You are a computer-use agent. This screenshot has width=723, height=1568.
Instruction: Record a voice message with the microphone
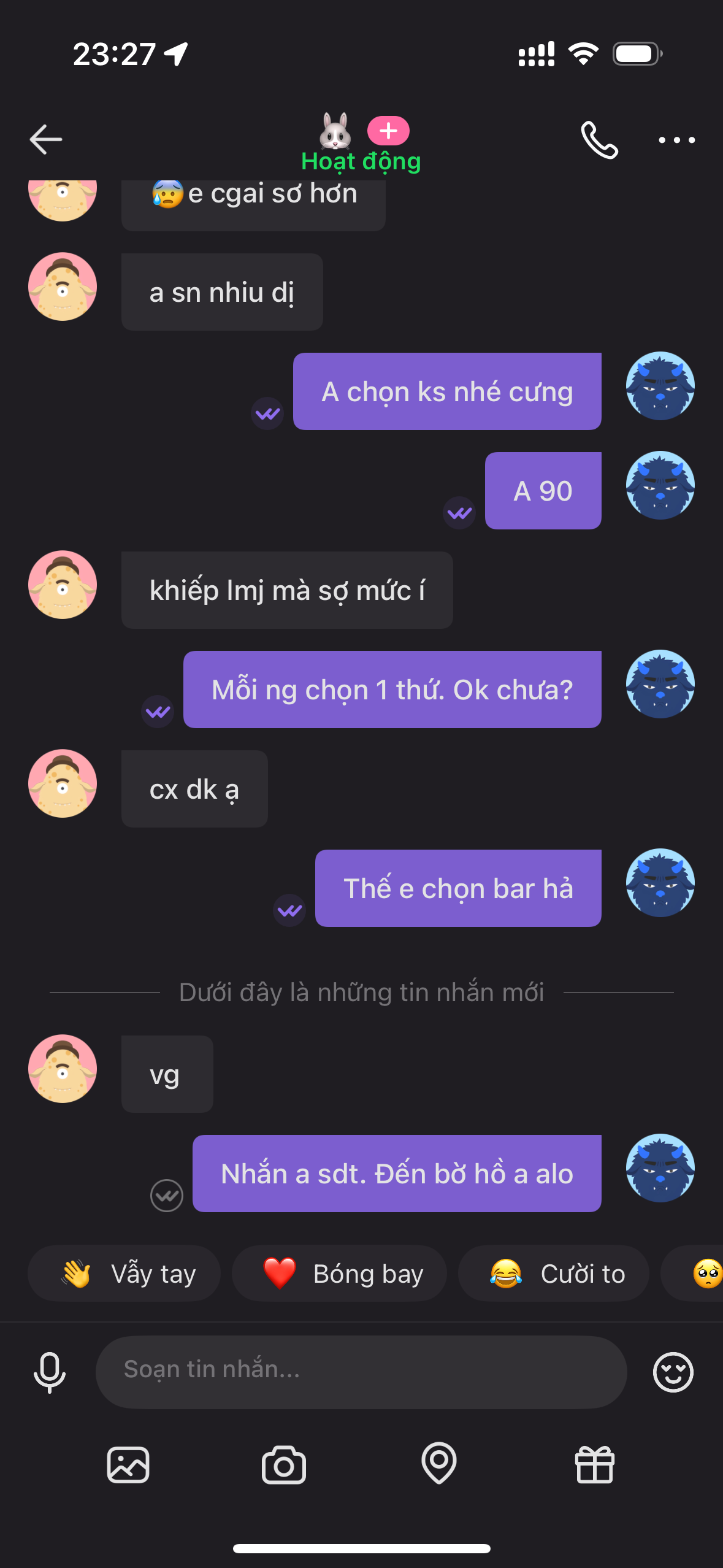click(x=50, y=1372)
